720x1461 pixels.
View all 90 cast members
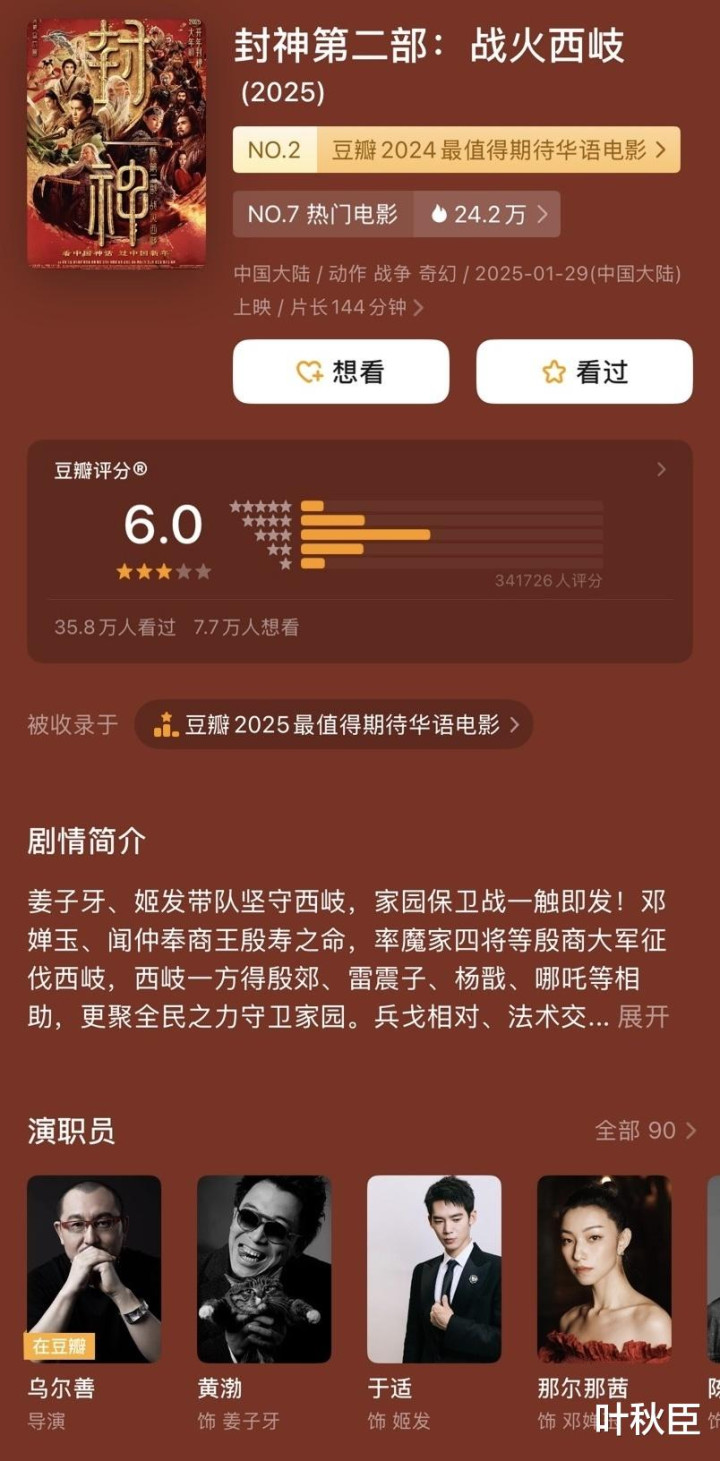click(x=645, y=1131)
